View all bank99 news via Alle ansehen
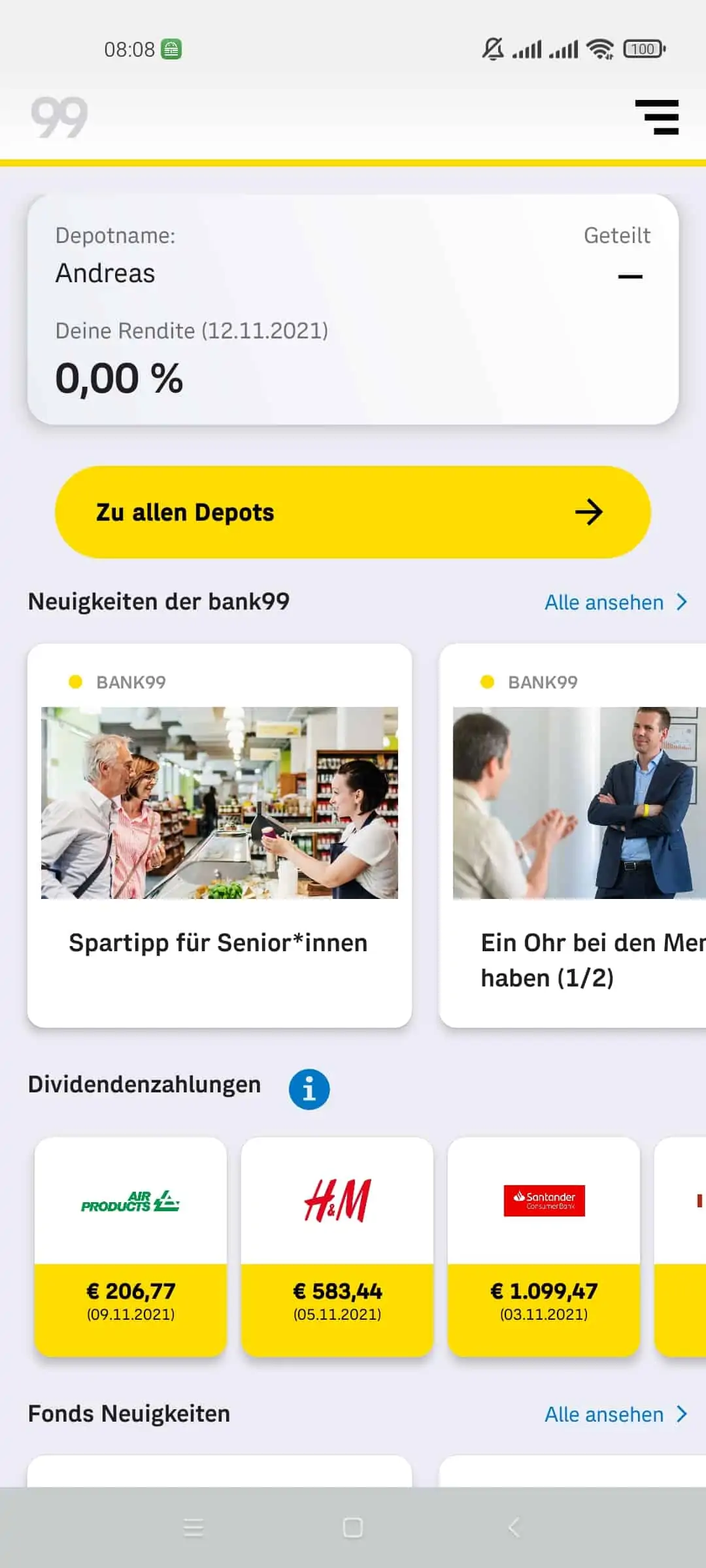The width and height of the screenshot is (706, 1568). (x=615, y=602)
